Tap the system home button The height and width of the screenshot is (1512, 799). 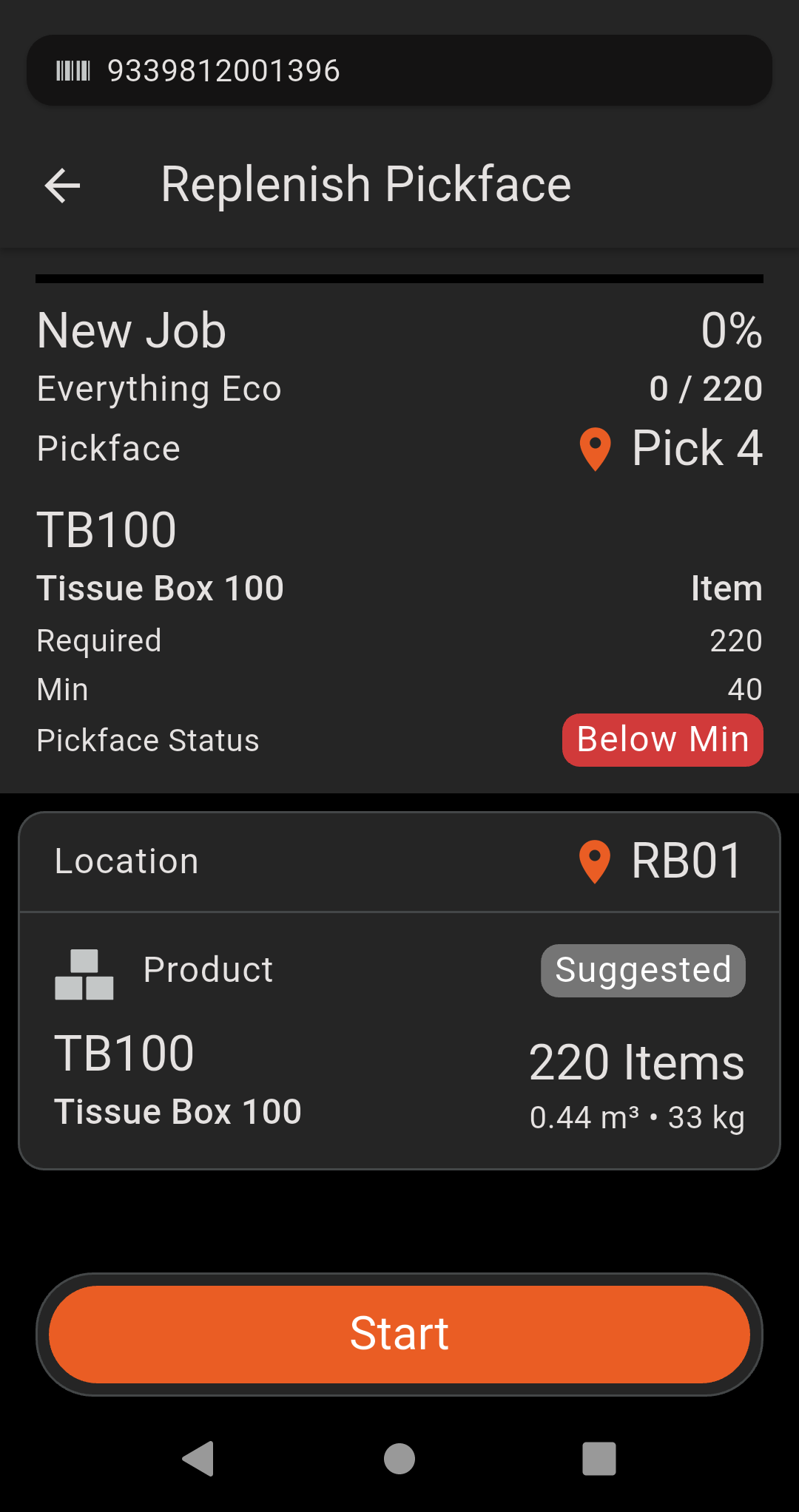pyautogui.click(x=399, y=1459)
